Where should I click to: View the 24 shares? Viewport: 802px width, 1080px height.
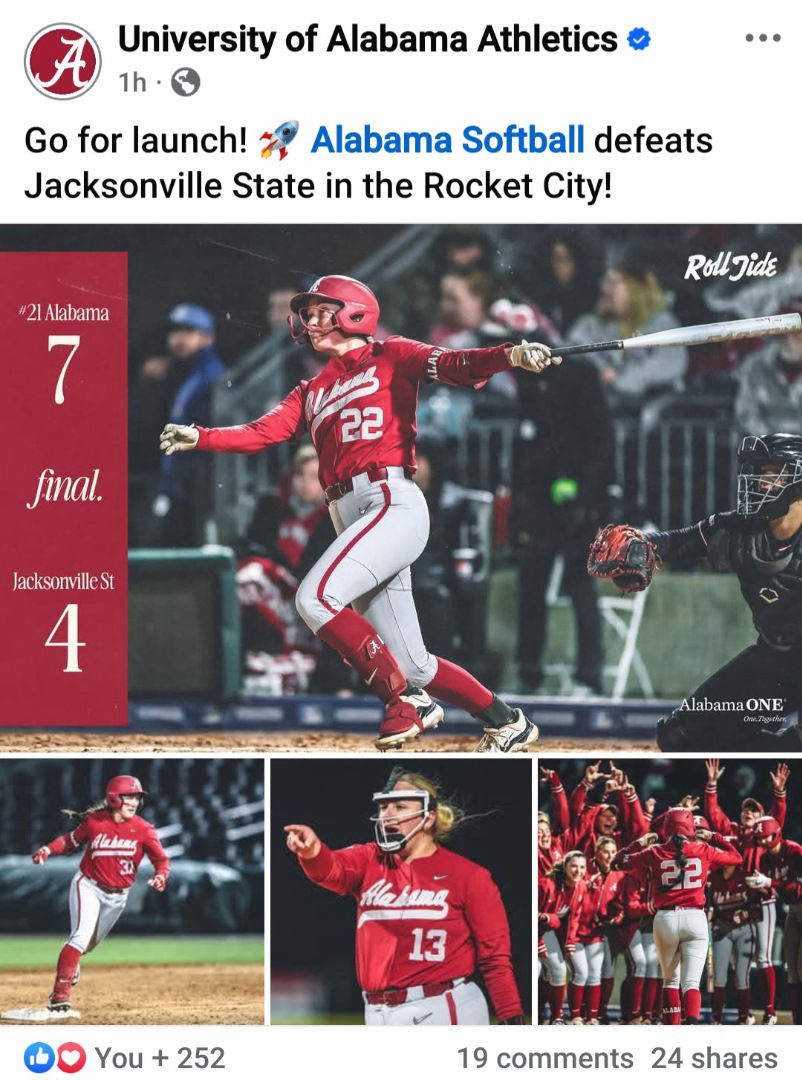[714, 1057]
